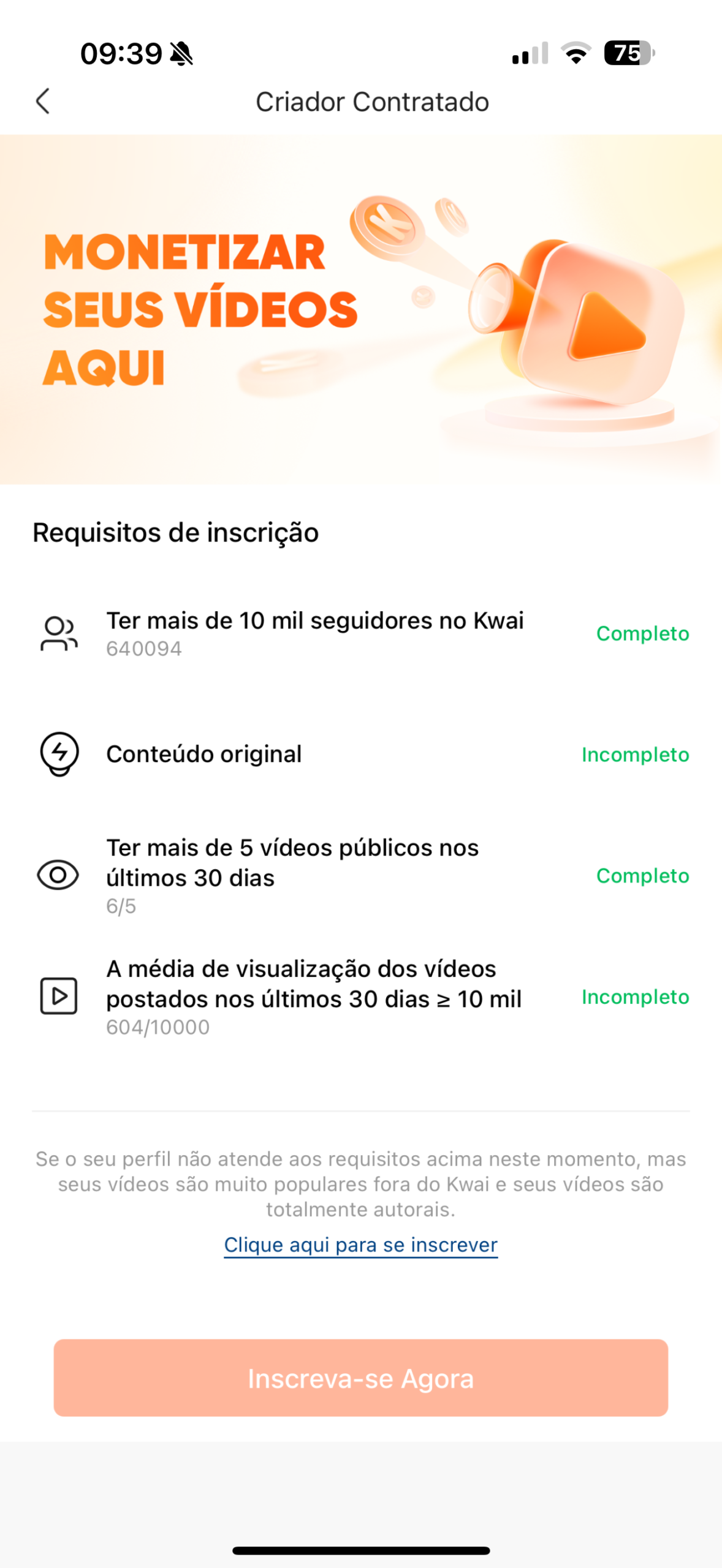Tap the Inscreva-se Agora button

click(360, 1378)
